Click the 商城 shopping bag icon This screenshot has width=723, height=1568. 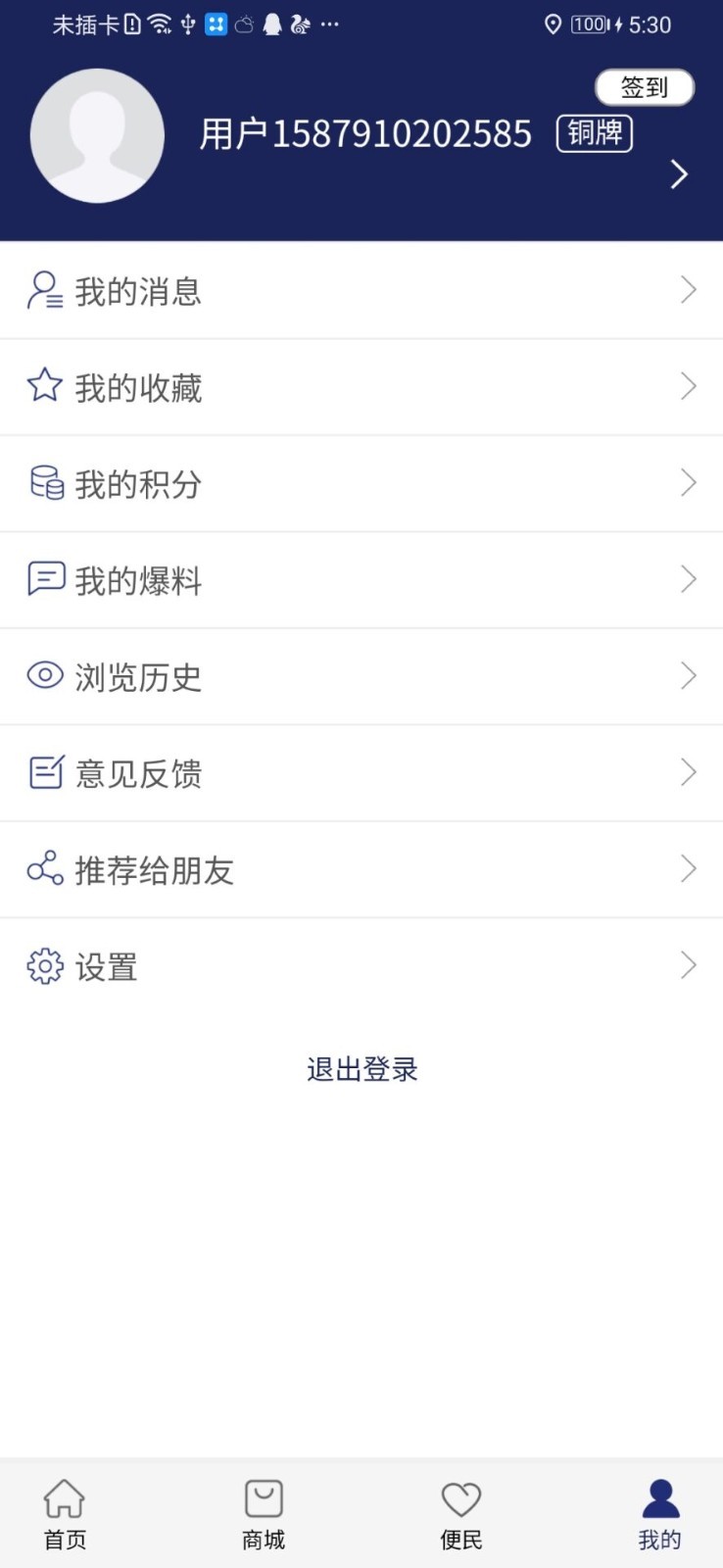tap(263, 1498)
